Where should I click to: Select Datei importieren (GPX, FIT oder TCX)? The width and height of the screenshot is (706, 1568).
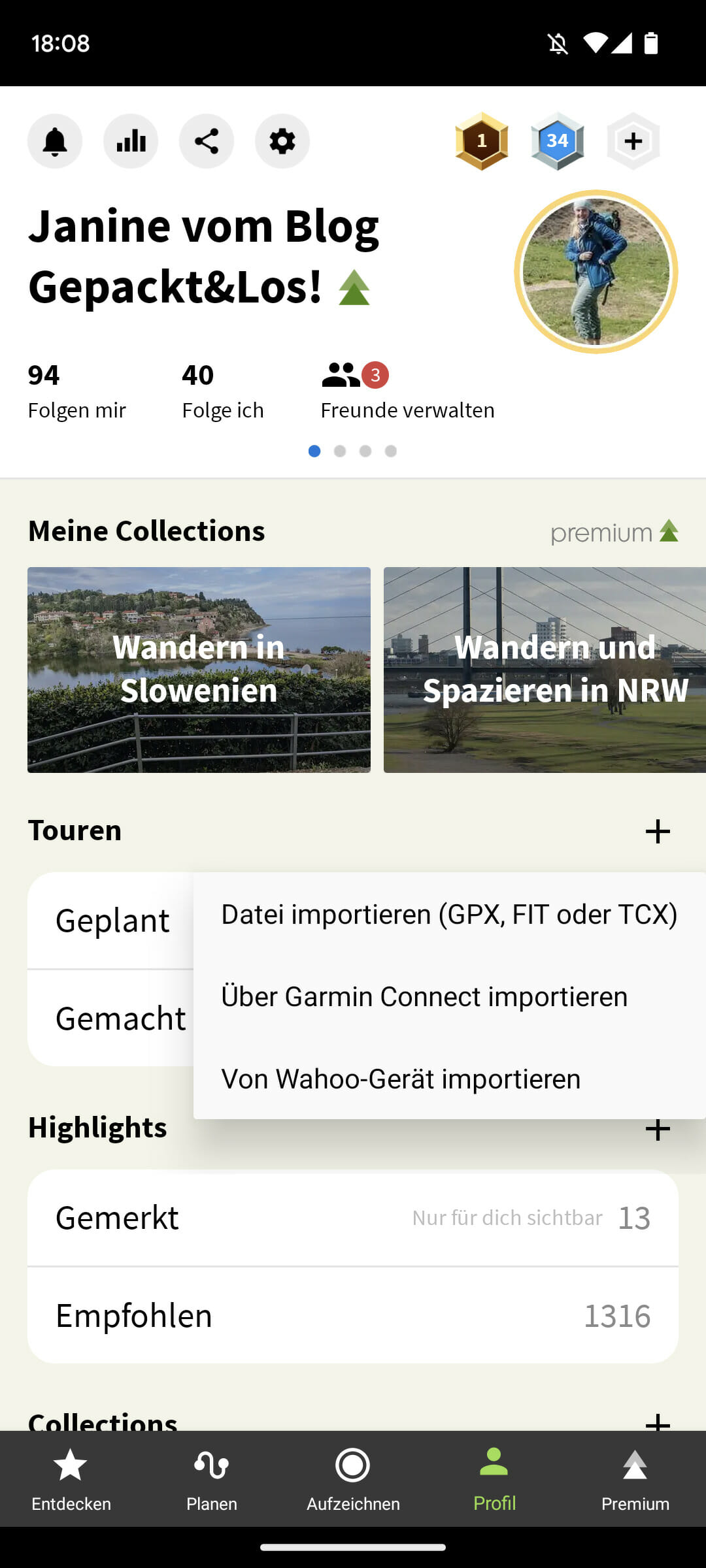(x=449, y=914)
